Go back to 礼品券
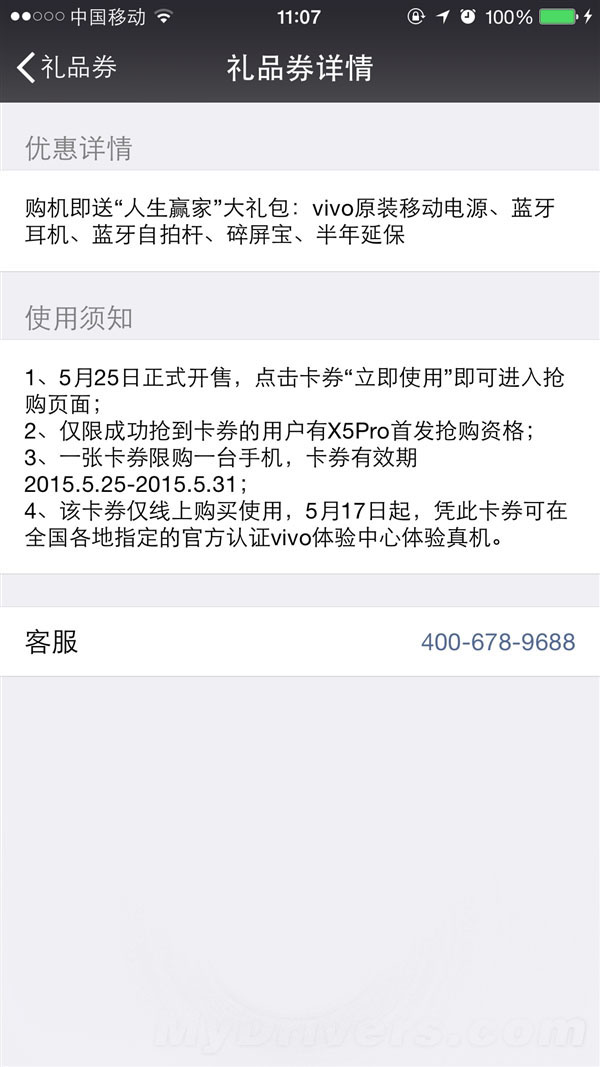This screenshot has width=600, height=1067. pos(67,68)
